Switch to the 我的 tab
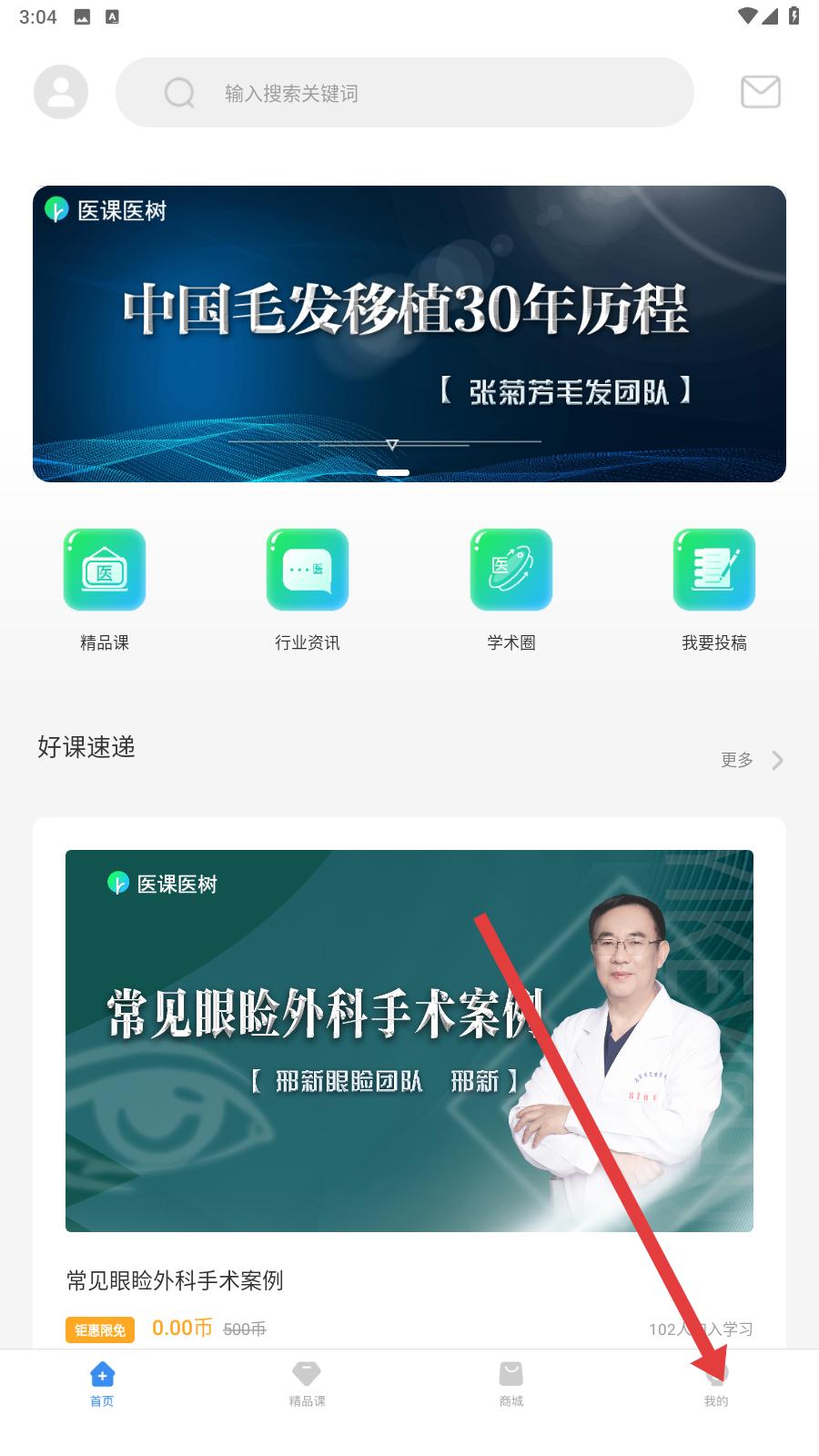 [x=716, y=1385]
